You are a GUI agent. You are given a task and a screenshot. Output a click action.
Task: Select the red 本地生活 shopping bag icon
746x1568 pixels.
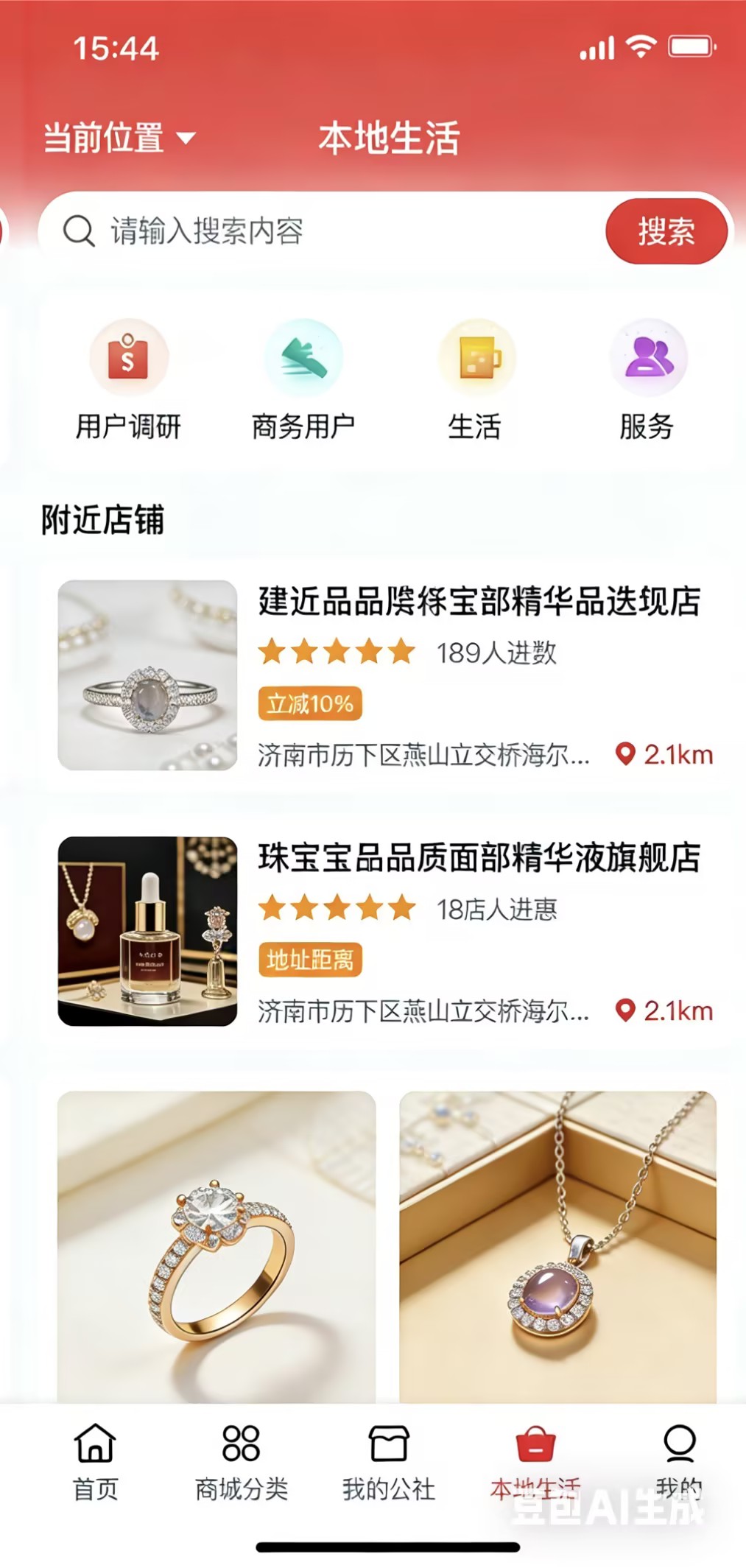(537, 1444)
